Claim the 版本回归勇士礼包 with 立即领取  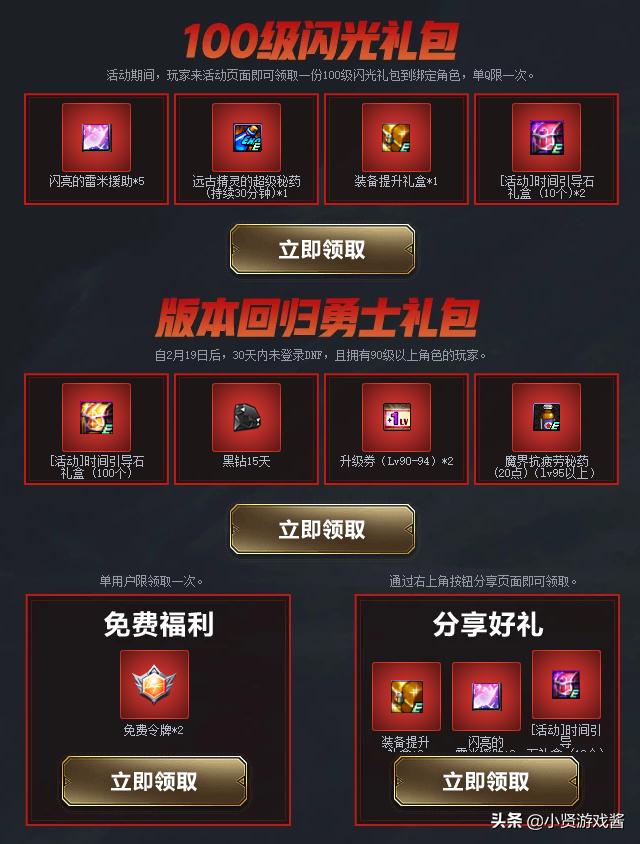point(322,530)
